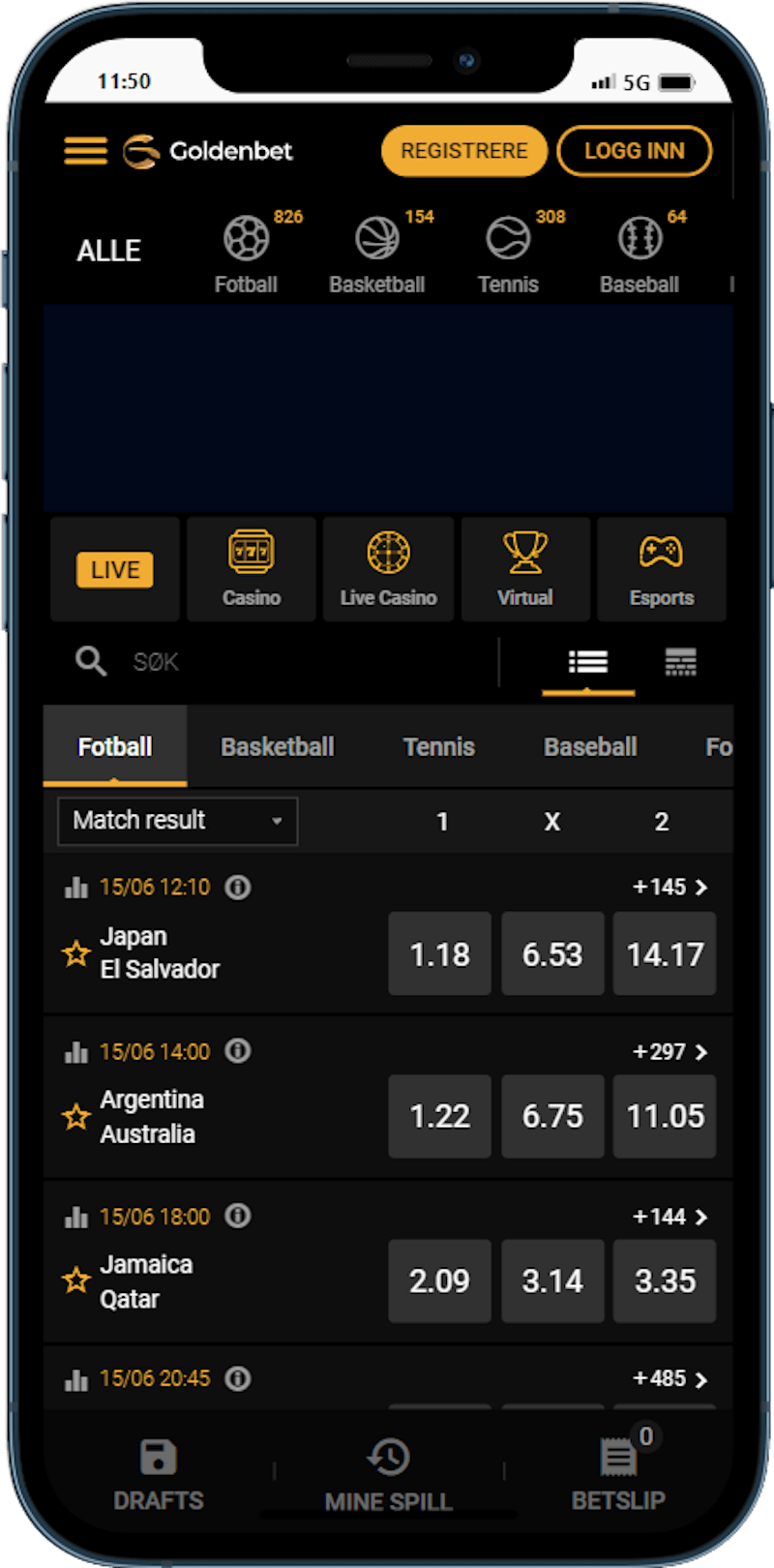Expand the Match result dropdown
The height and width of the screenshot is (1568, 774).
click(x=178, y=821)
